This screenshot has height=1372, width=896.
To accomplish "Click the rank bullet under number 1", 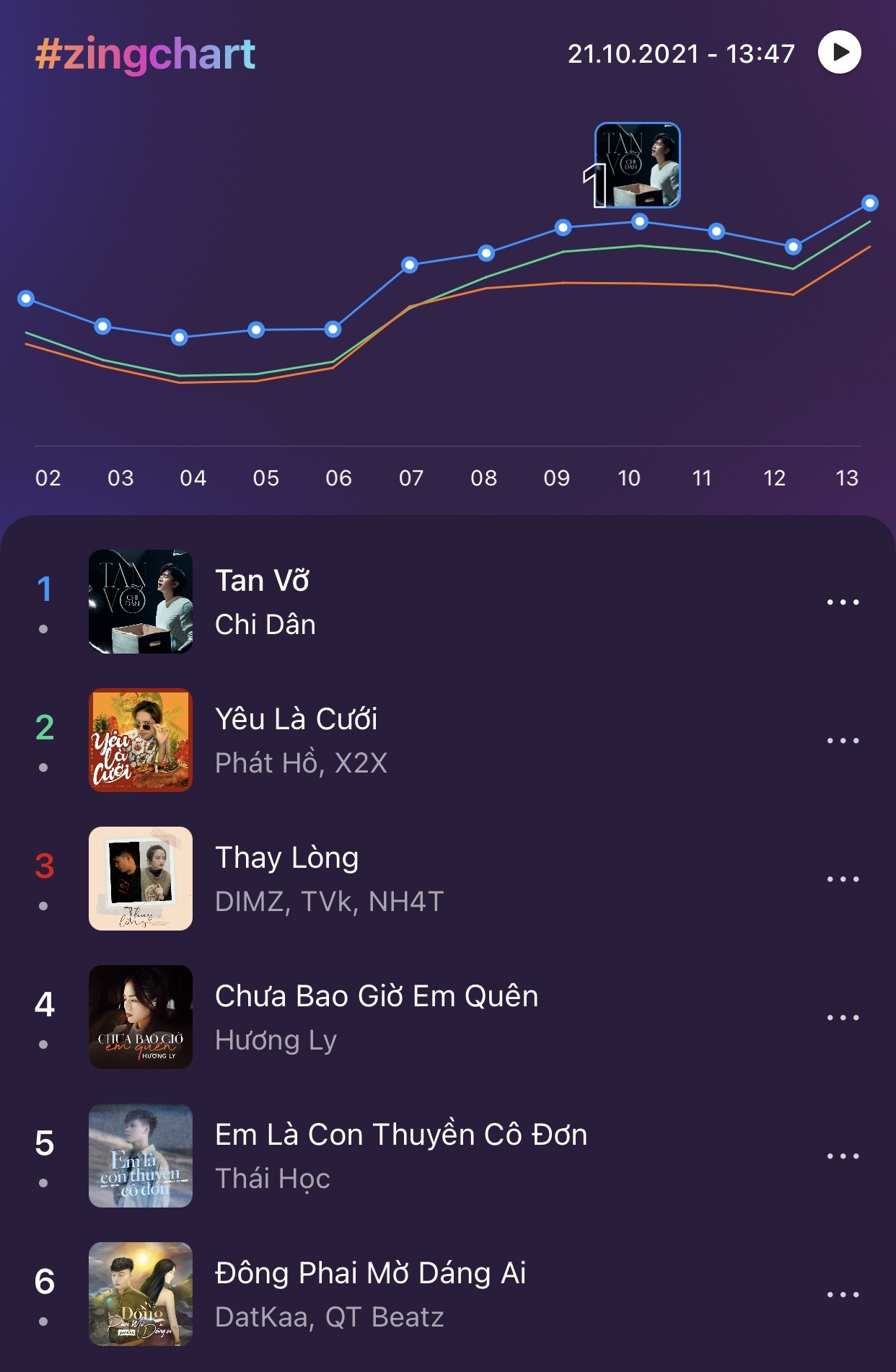I will point(45,630).
